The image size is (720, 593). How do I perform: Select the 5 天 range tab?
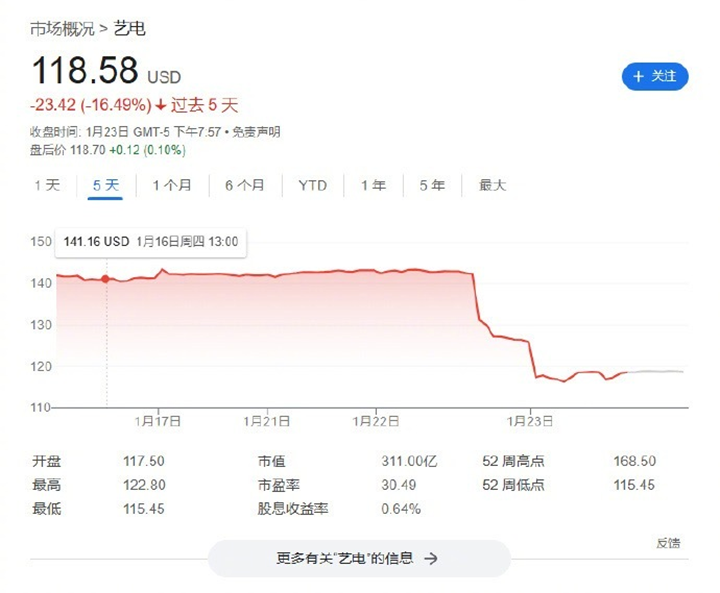coord(105,185)
